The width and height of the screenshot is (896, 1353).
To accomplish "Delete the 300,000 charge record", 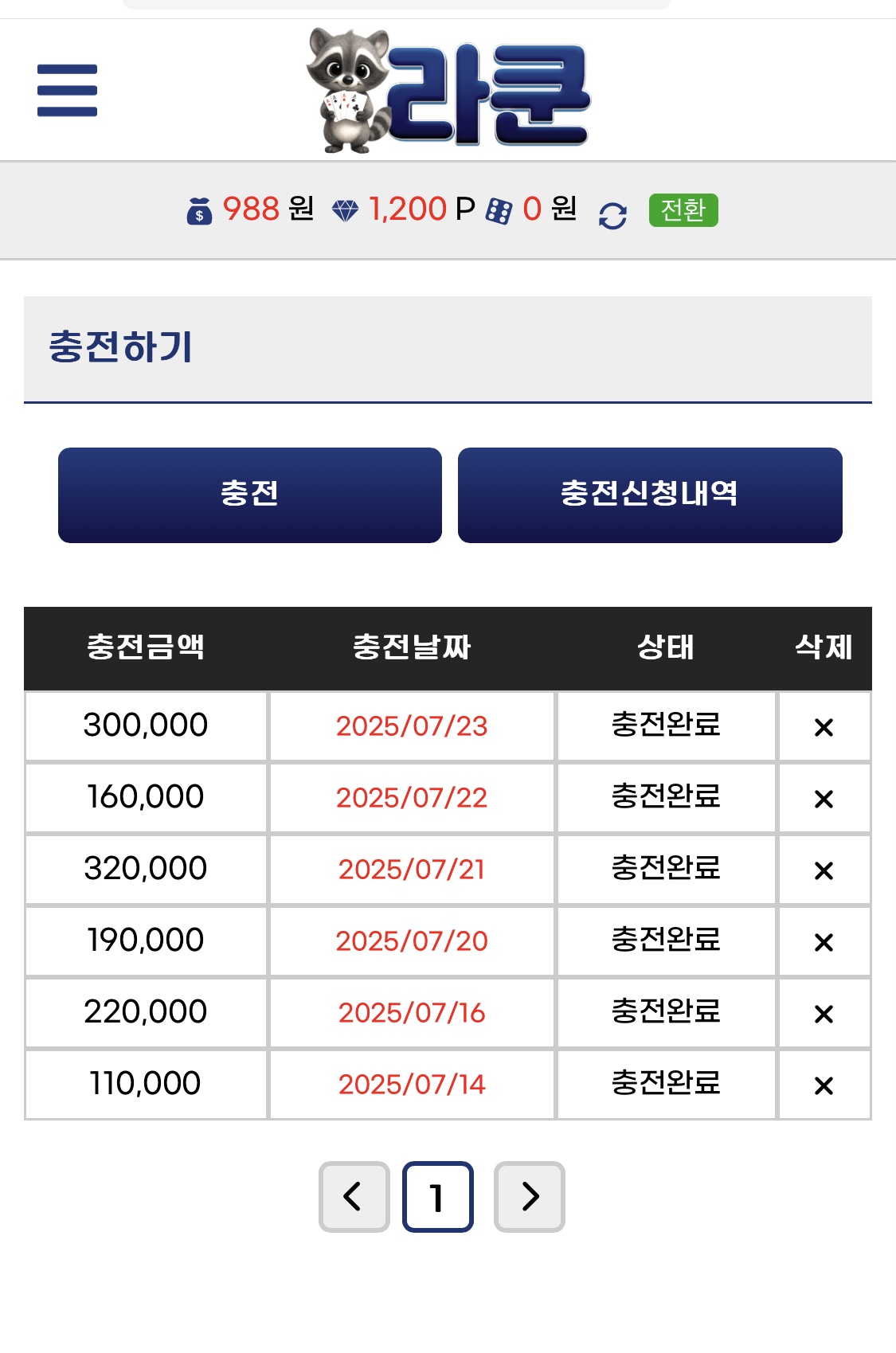I will click(824, 727).
